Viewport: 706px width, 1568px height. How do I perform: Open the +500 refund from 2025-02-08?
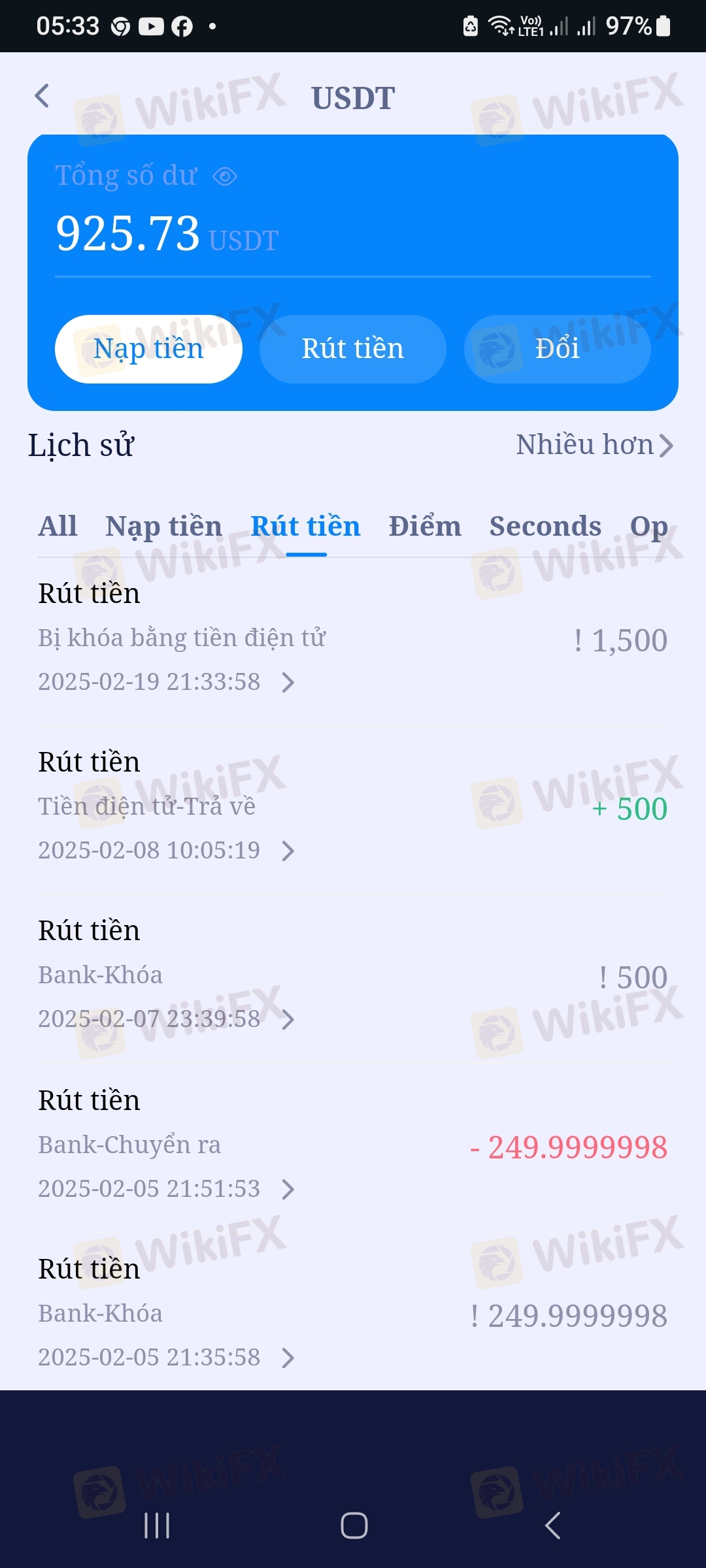pos(353,806)
